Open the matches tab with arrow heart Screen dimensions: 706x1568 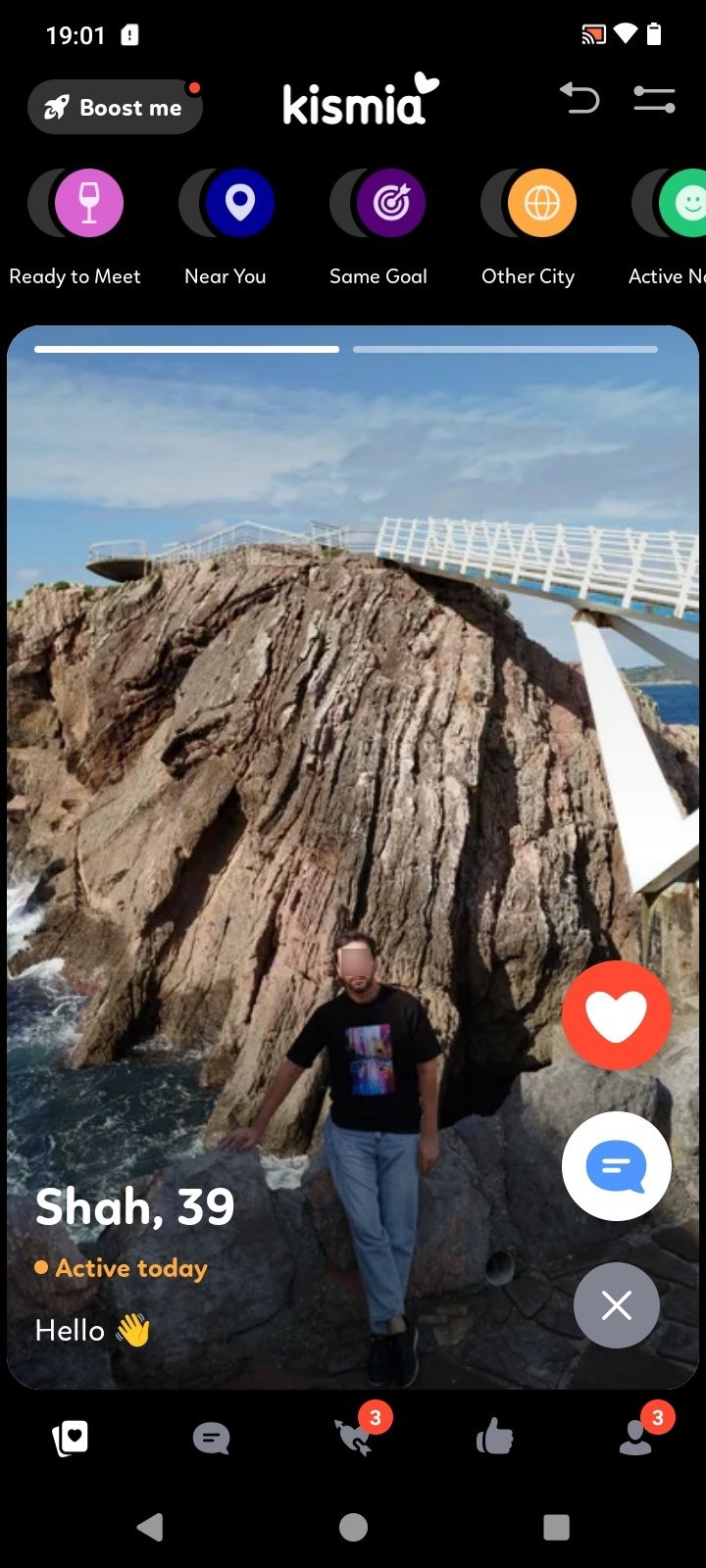pyautogui.click(x=353, y=1438)
